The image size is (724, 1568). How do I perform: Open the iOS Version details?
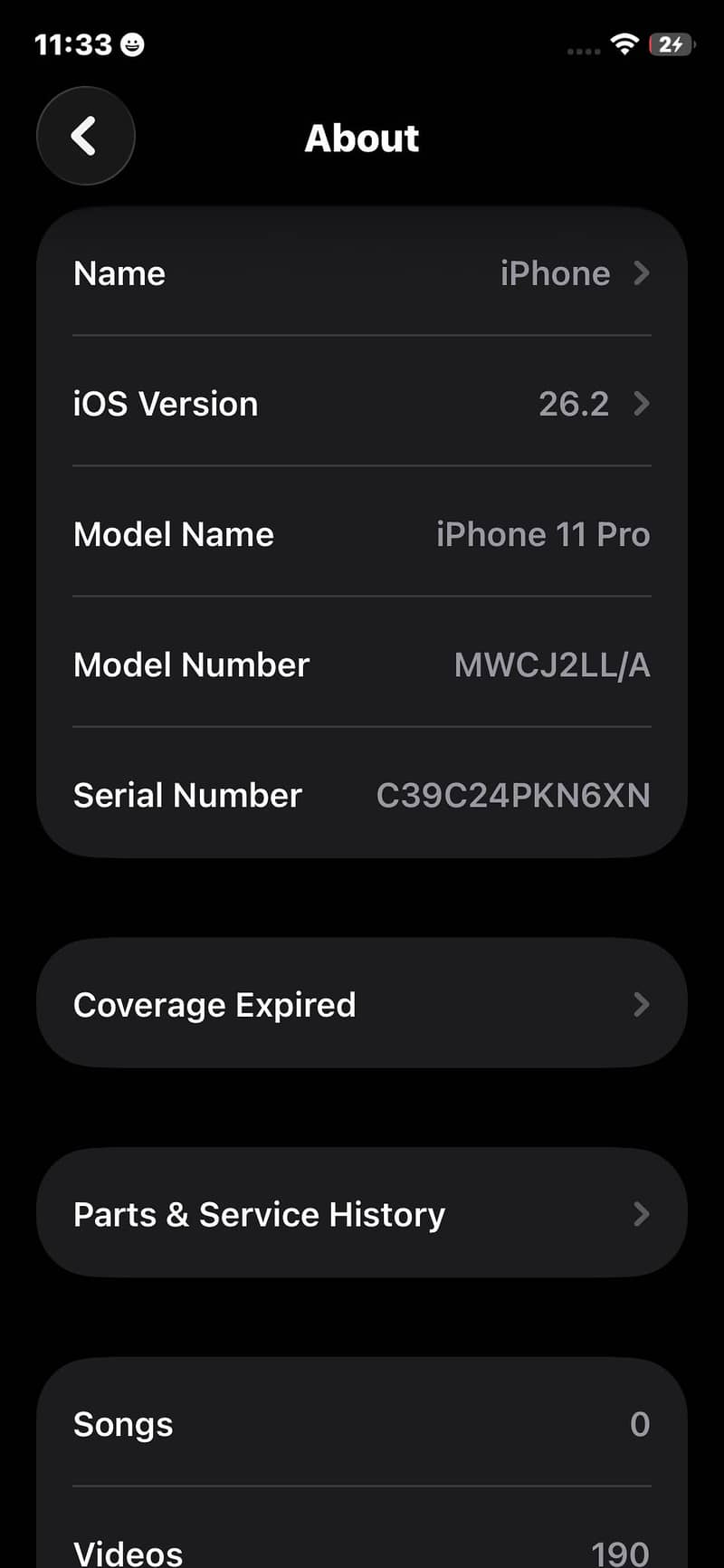[x=362, y=404]
